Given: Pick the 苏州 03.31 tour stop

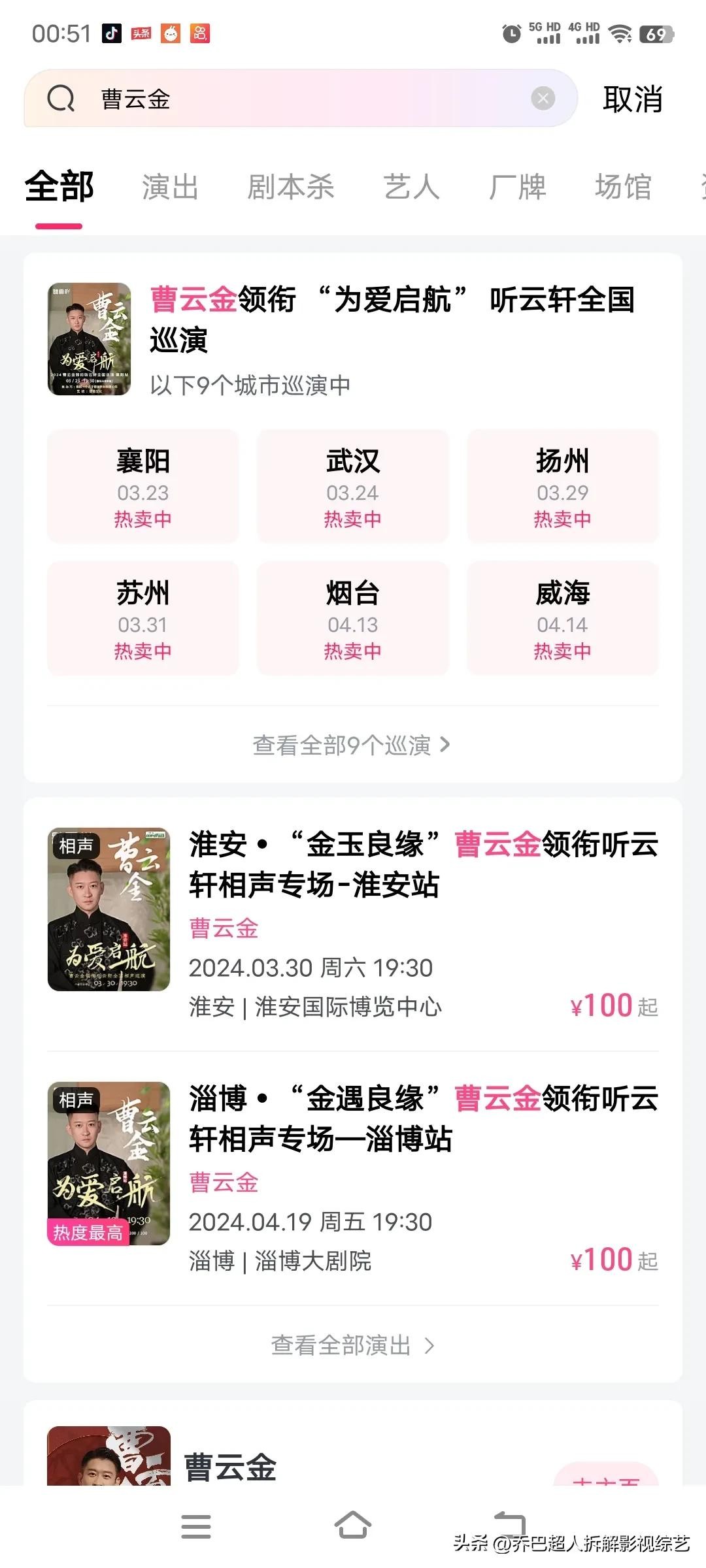Looking at the screenshot, I should pos(143,619).
